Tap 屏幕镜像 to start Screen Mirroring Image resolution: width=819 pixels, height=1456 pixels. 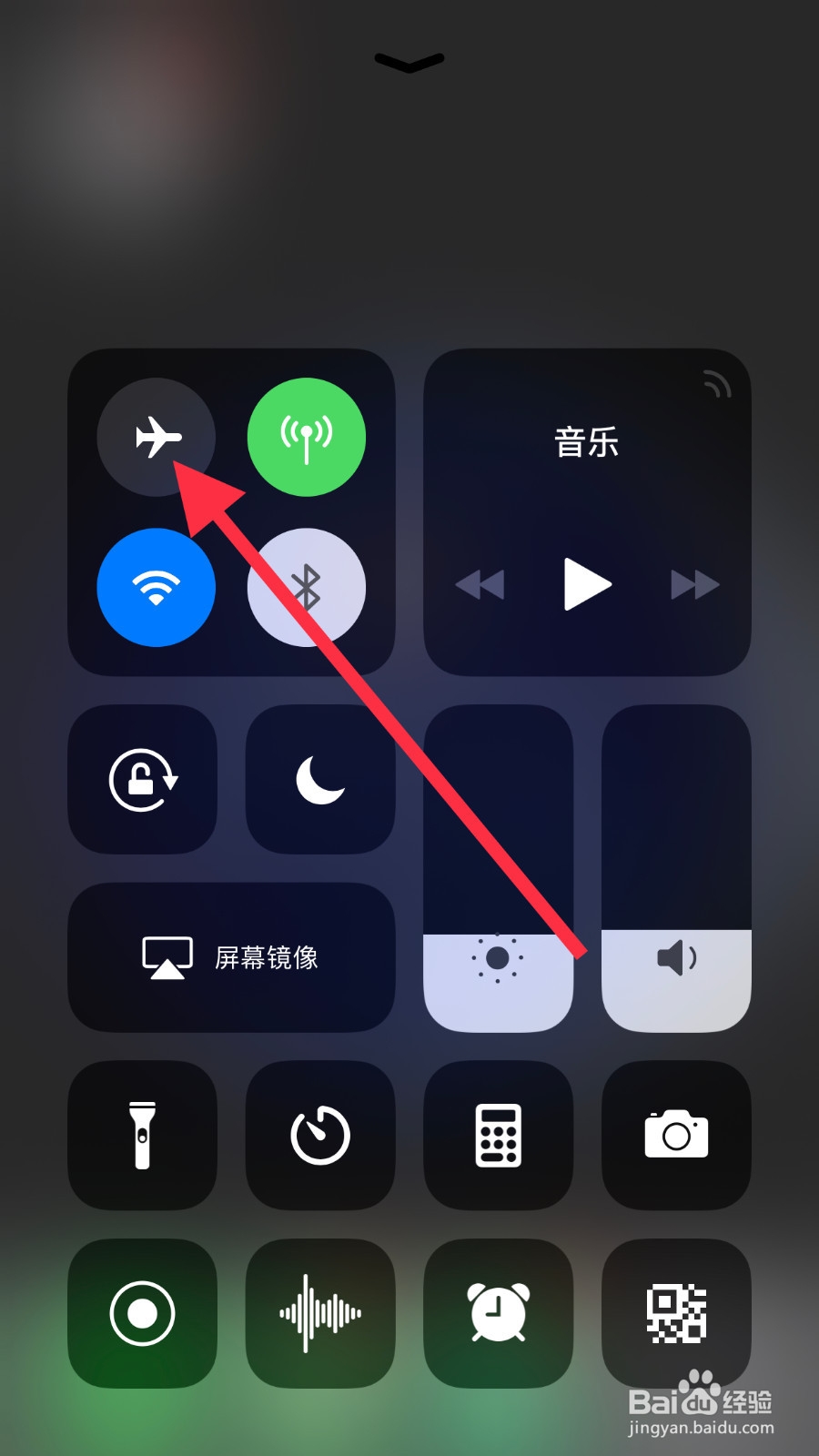pyautogui.click(x=230, y=955)
